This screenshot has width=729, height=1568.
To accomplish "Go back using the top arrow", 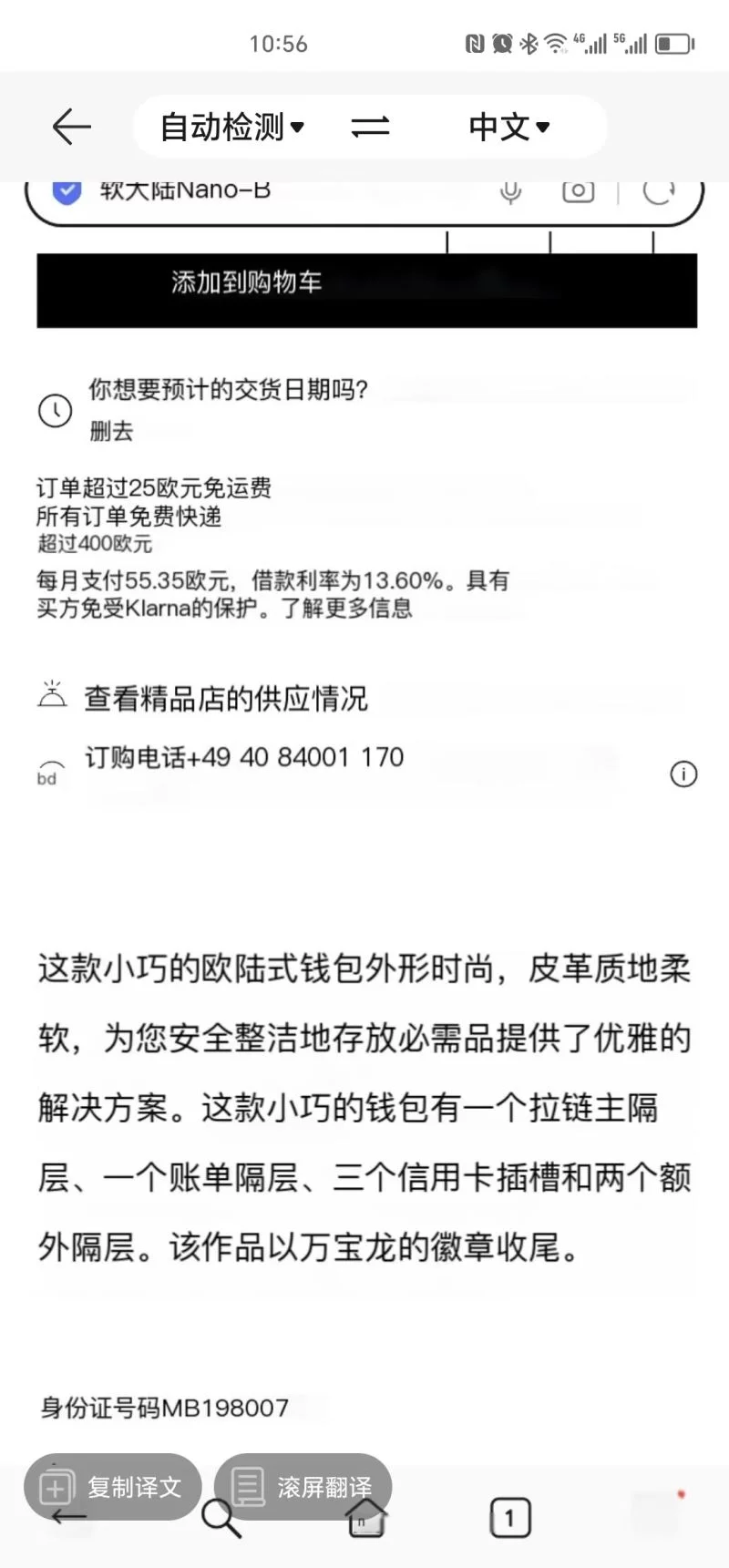I will point(71,127).
